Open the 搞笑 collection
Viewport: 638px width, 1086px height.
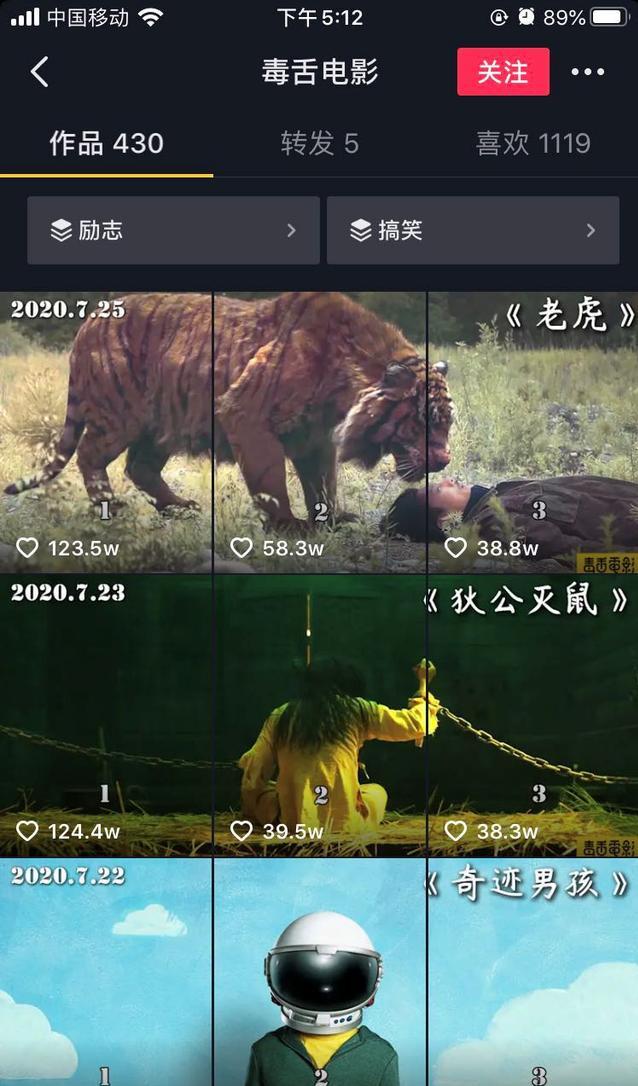[x=473, y=230]
